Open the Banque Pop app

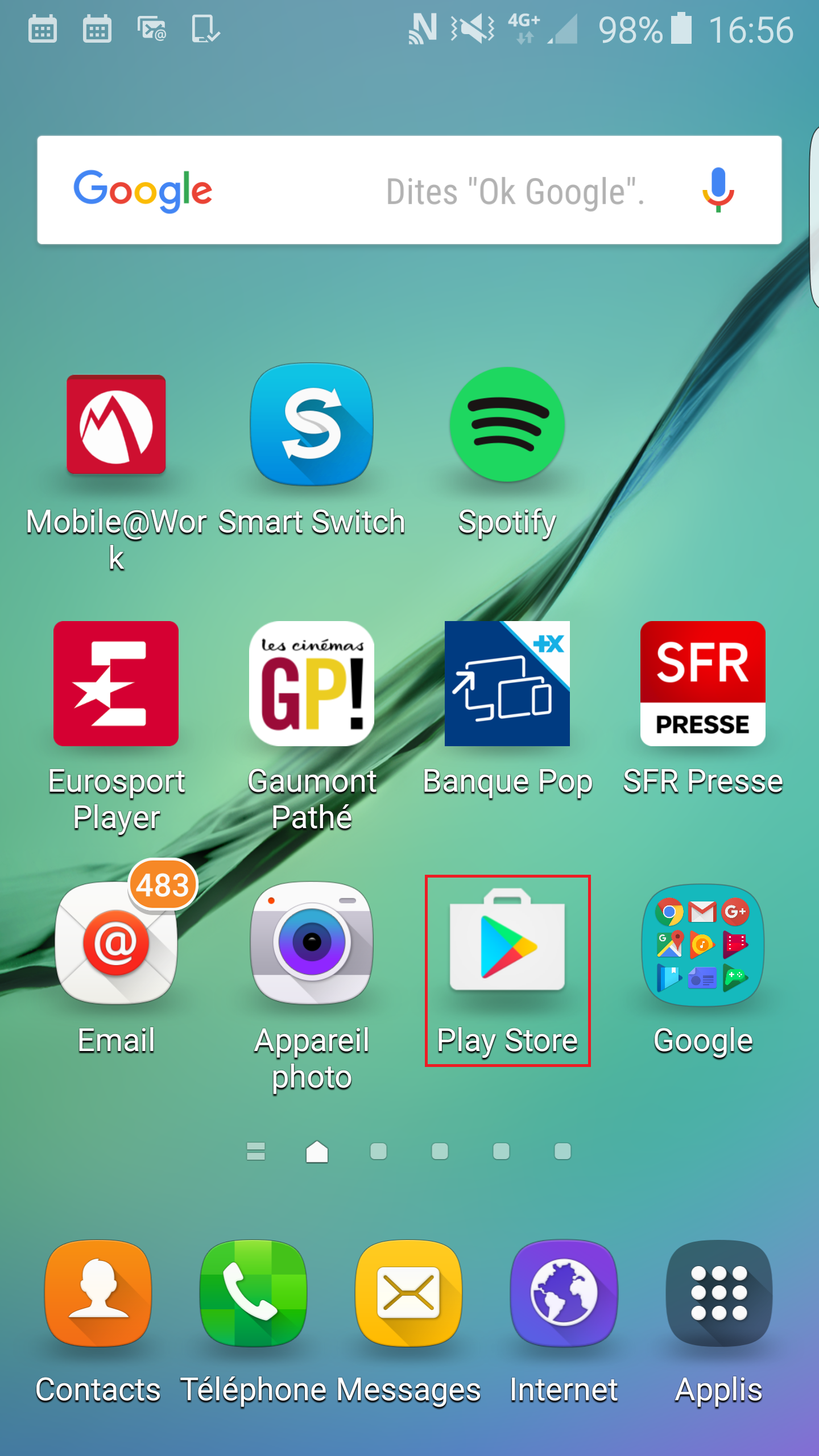(x=507, y=684)
